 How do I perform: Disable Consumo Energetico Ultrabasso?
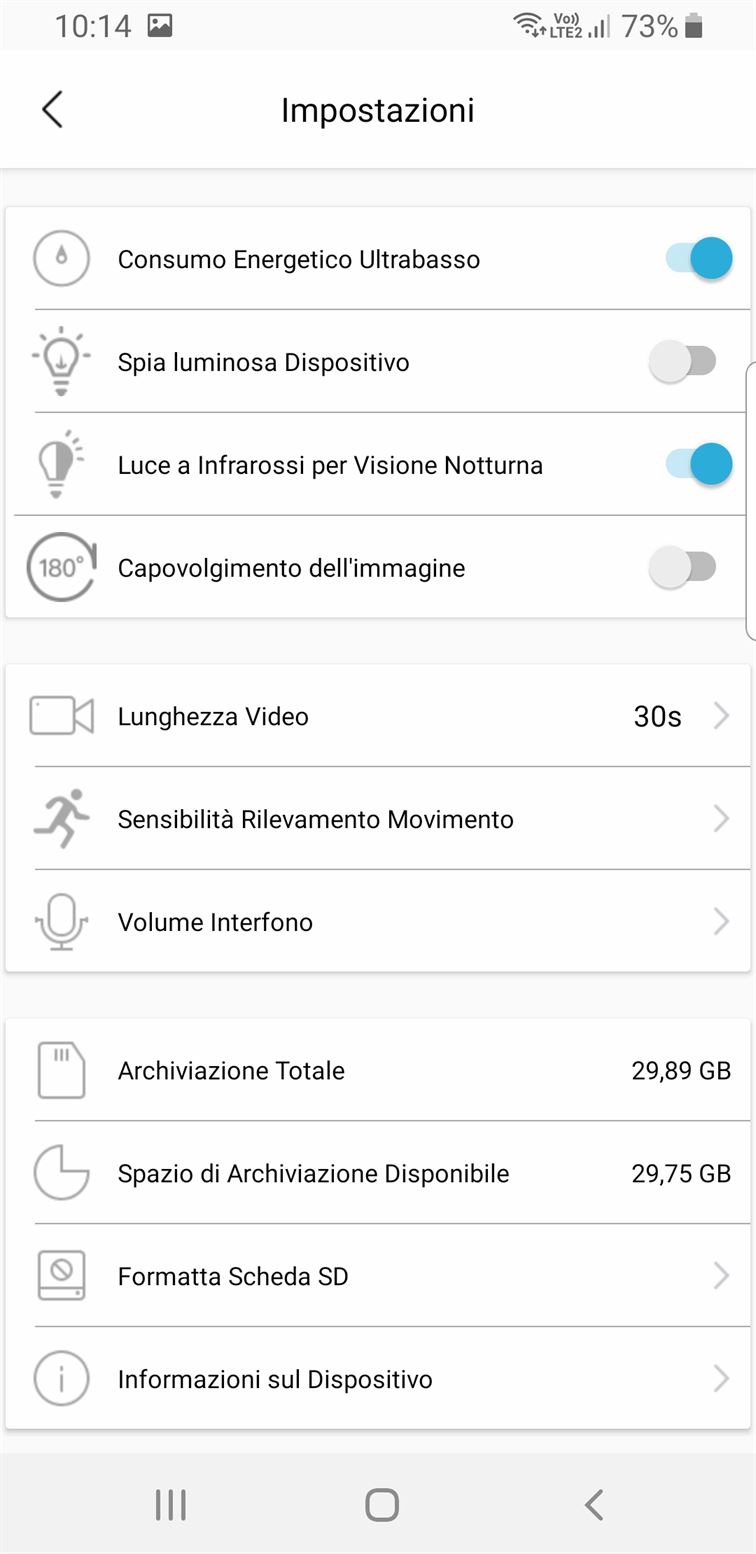tap(698, 259)
